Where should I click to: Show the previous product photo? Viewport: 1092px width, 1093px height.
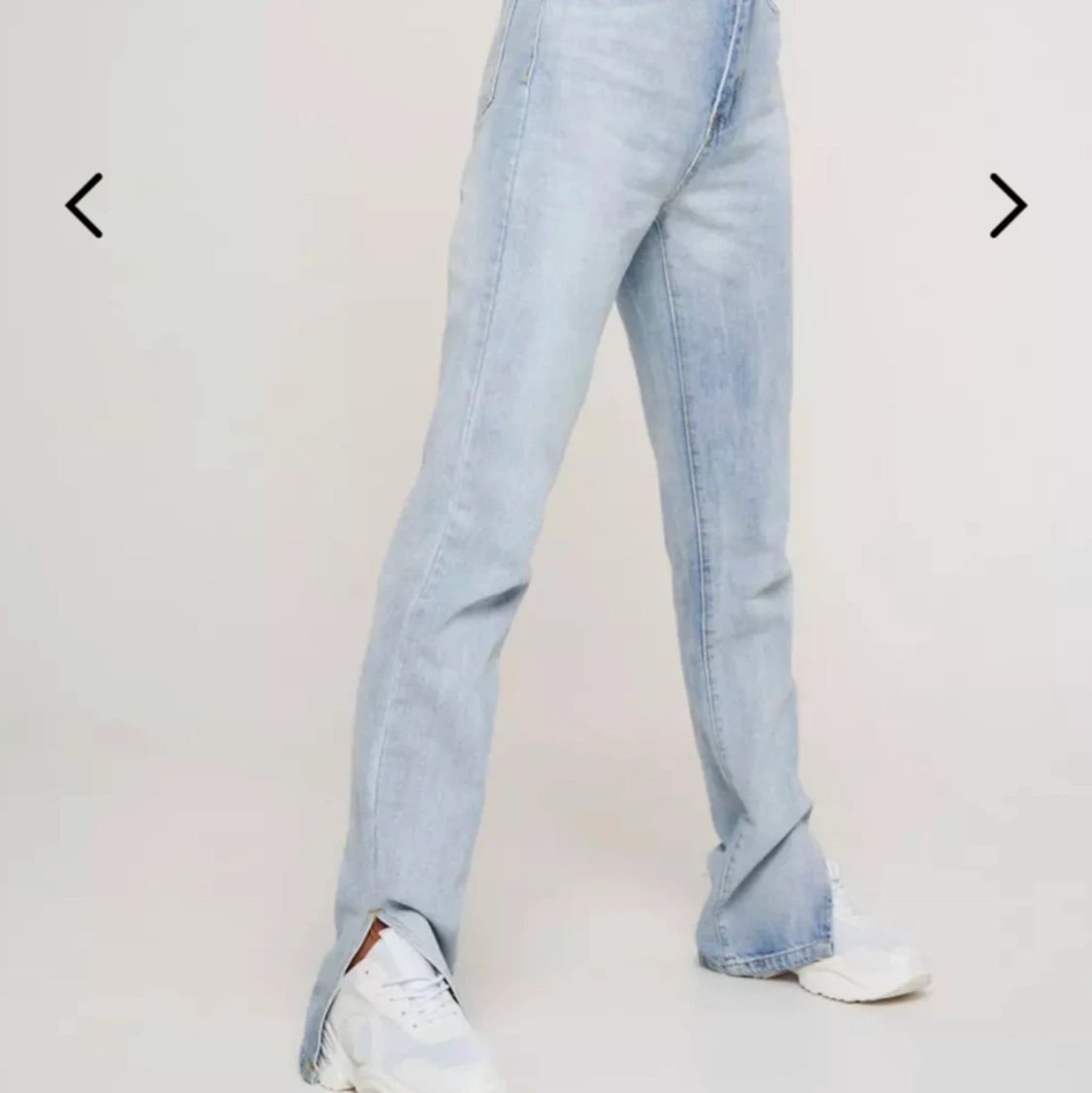pyautogui.click(x=83, y=205)
